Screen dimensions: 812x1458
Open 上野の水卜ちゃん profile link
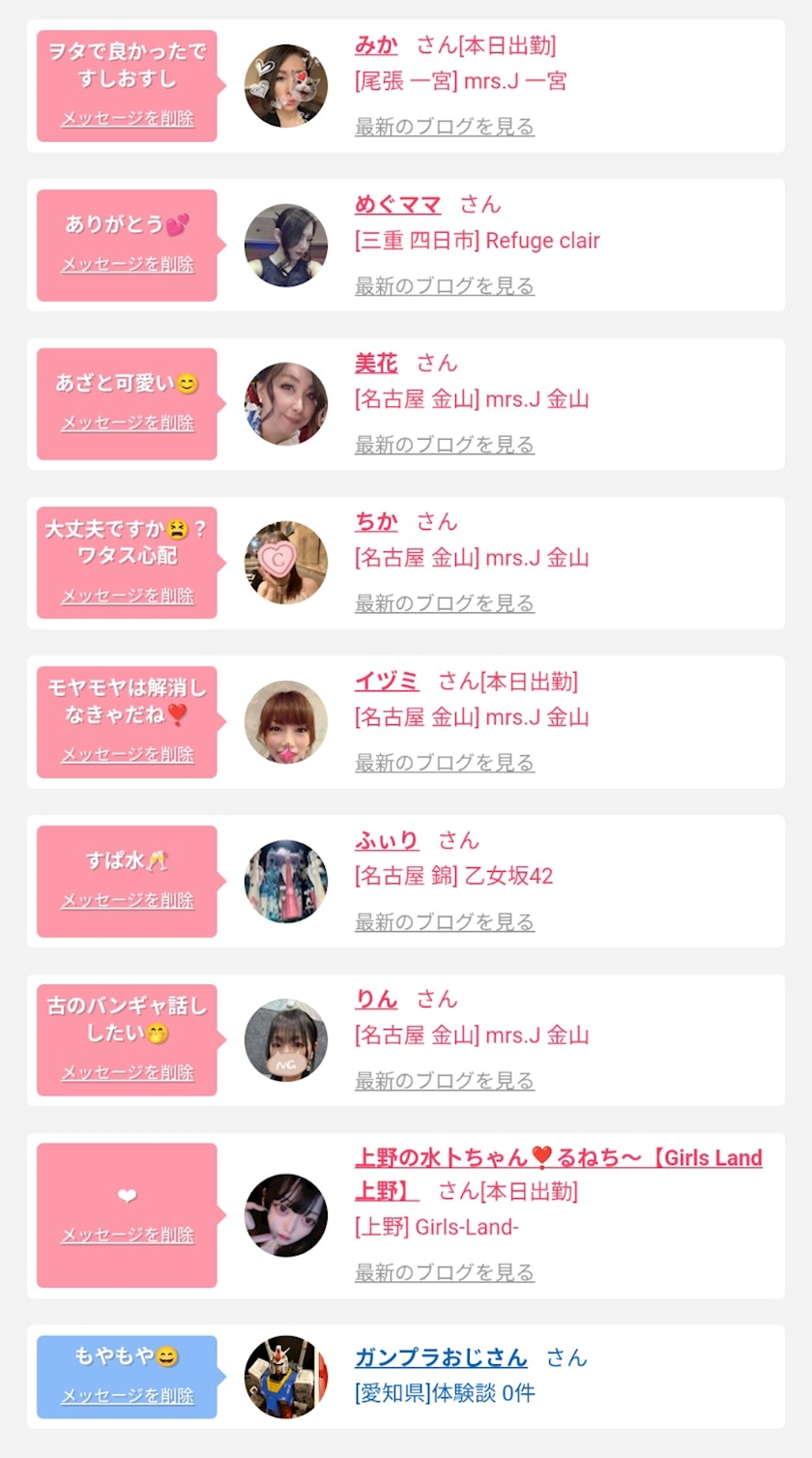[x=558, y=1158]
